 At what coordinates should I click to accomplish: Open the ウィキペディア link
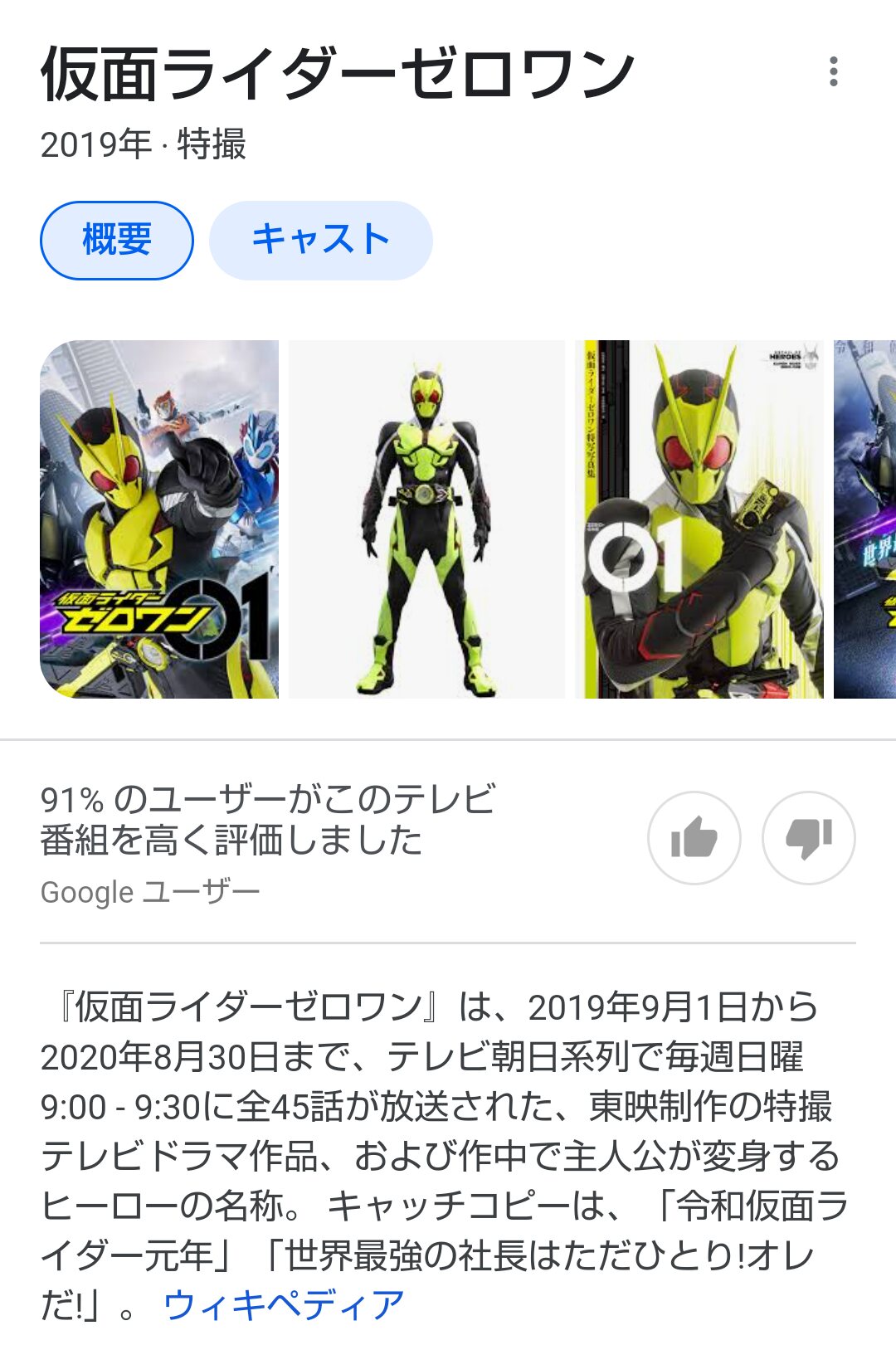284,1305
